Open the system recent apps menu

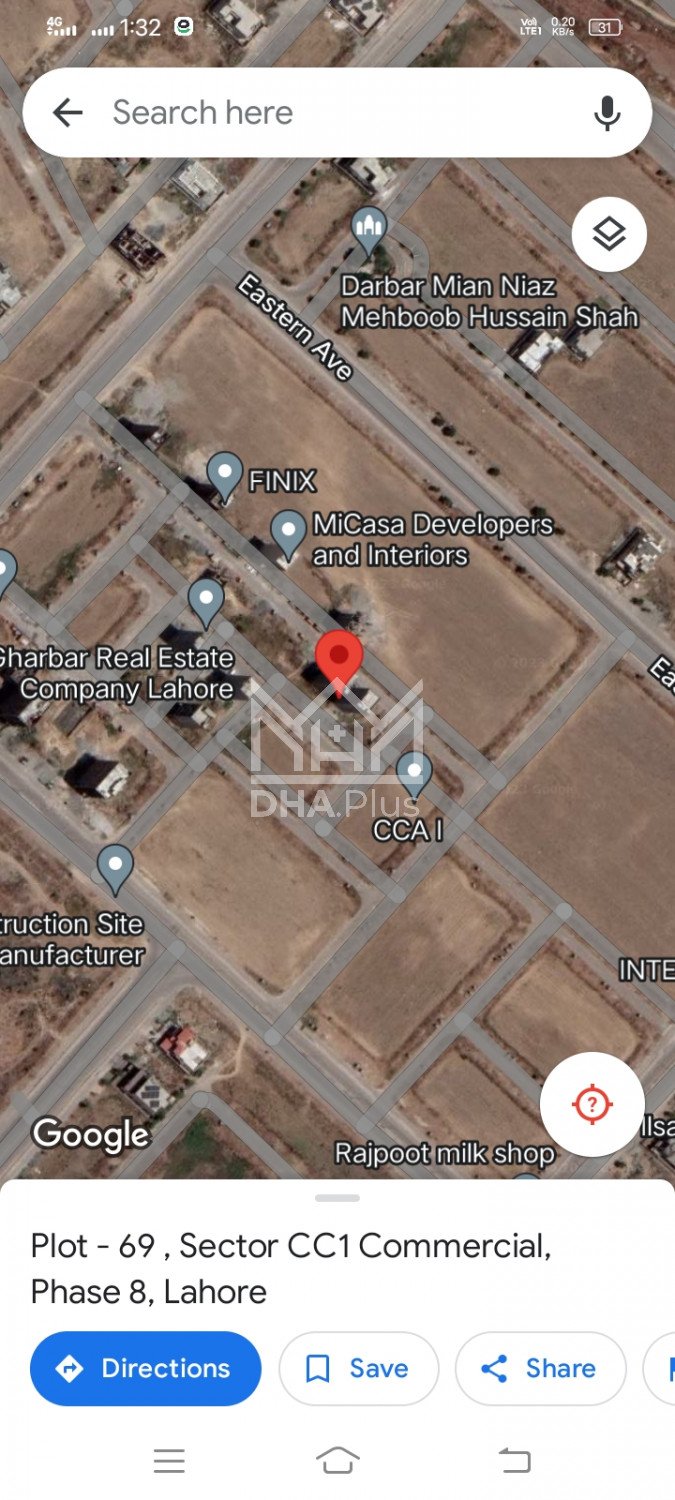(x=169, y=1461)
